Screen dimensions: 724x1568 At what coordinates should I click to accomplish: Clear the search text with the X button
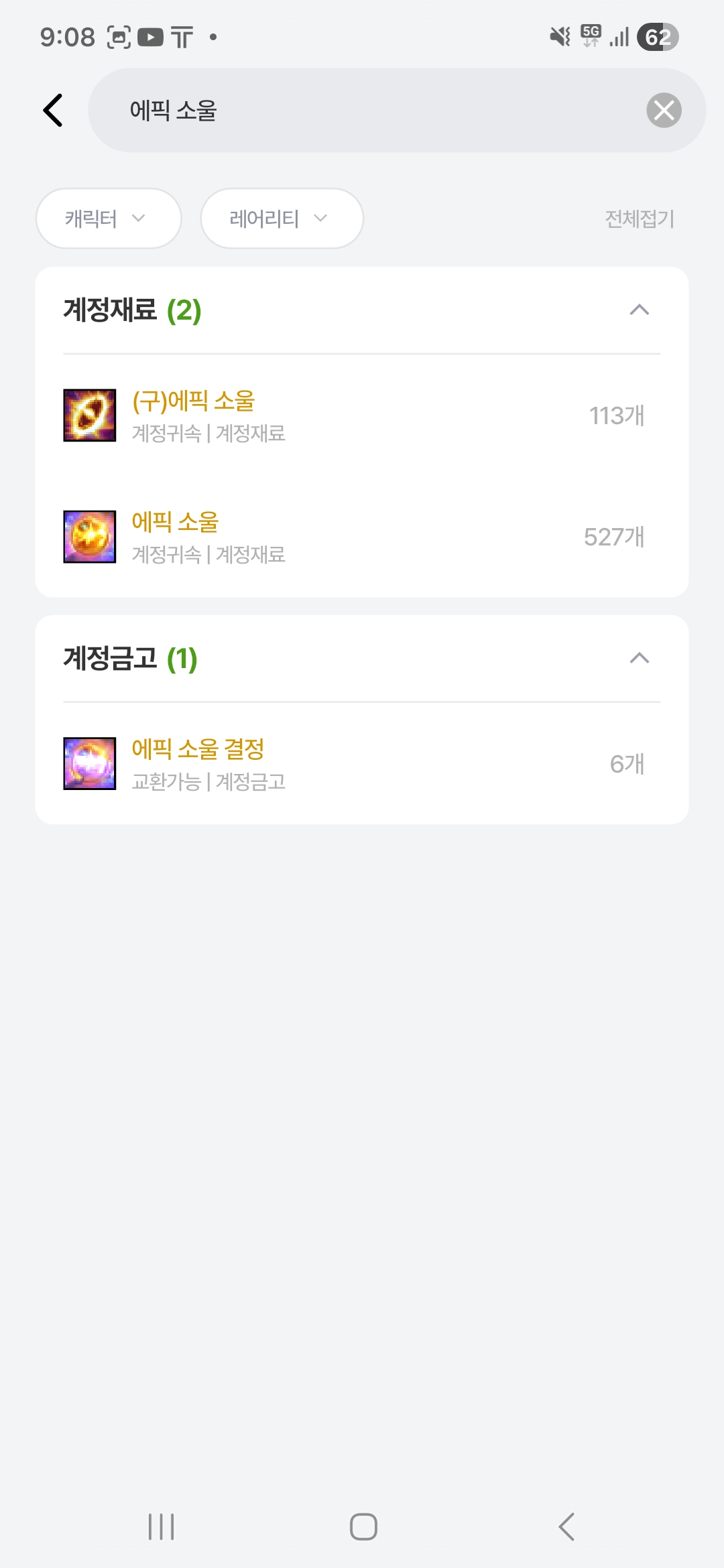coord(664,111)
